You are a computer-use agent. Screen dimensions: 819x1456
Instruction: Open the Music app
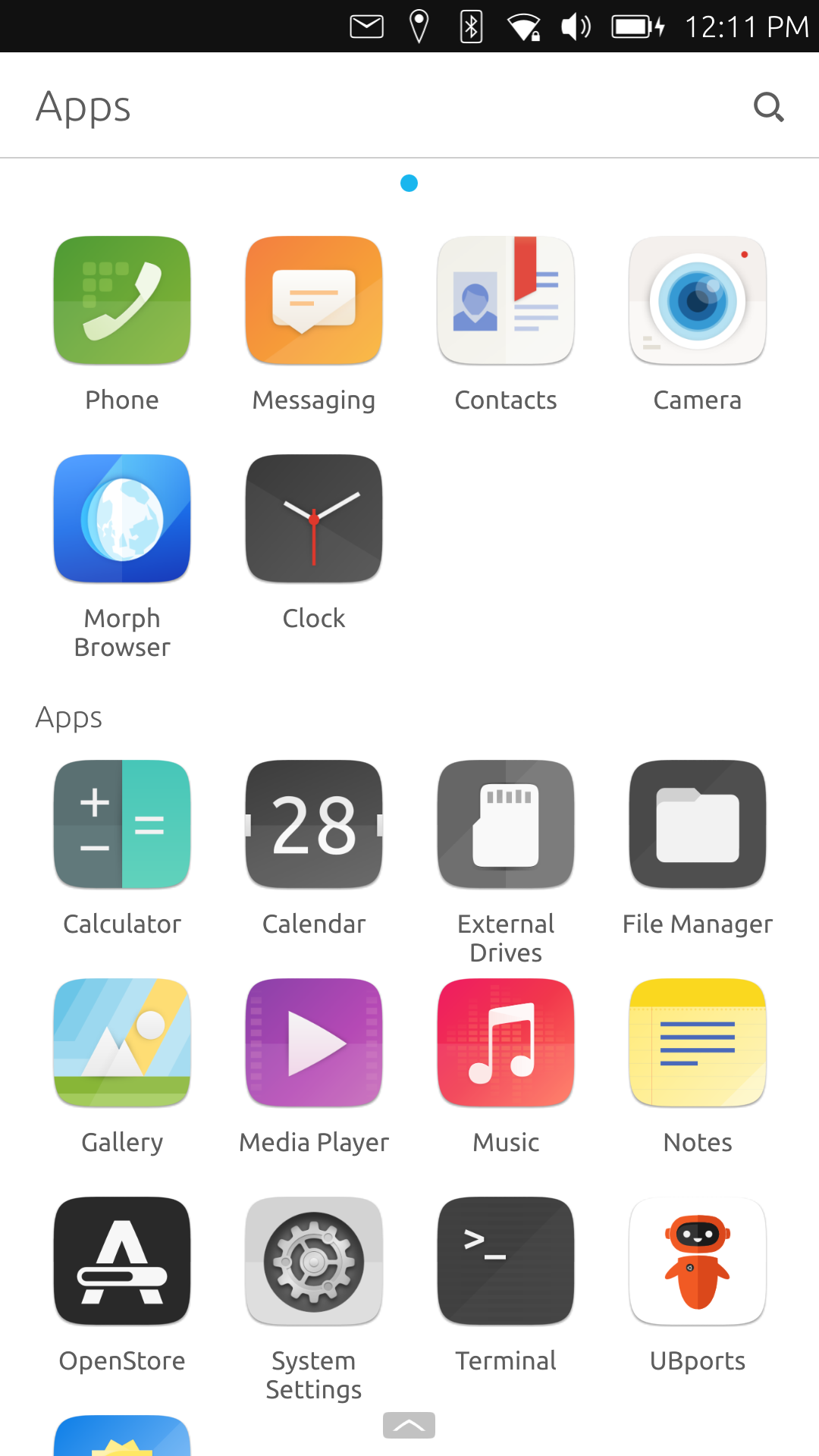pyautogui.click(x=505, y=1043)
